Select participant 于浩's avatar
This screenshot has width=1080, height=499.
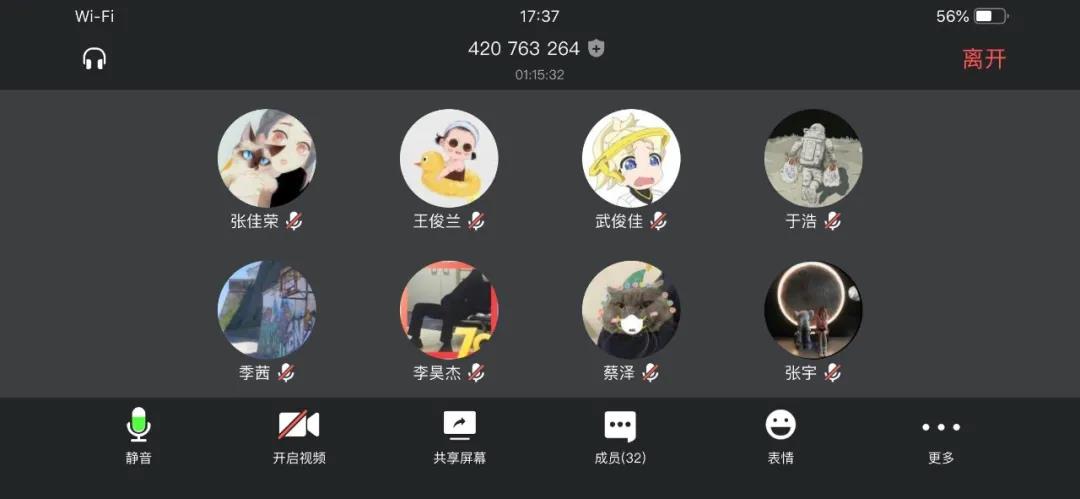(813, 158)
